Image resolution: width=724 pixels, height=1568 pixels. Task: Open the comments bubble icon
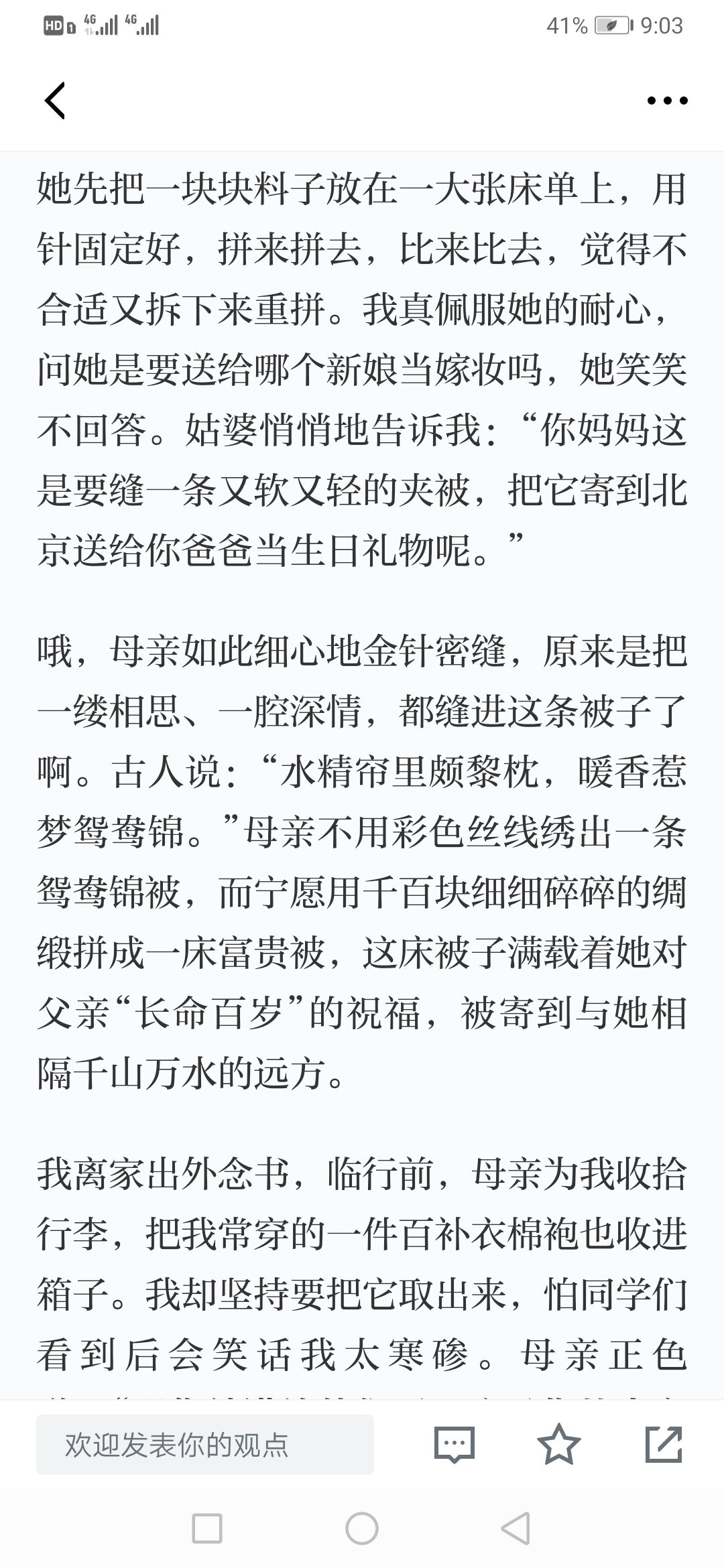455,1445
